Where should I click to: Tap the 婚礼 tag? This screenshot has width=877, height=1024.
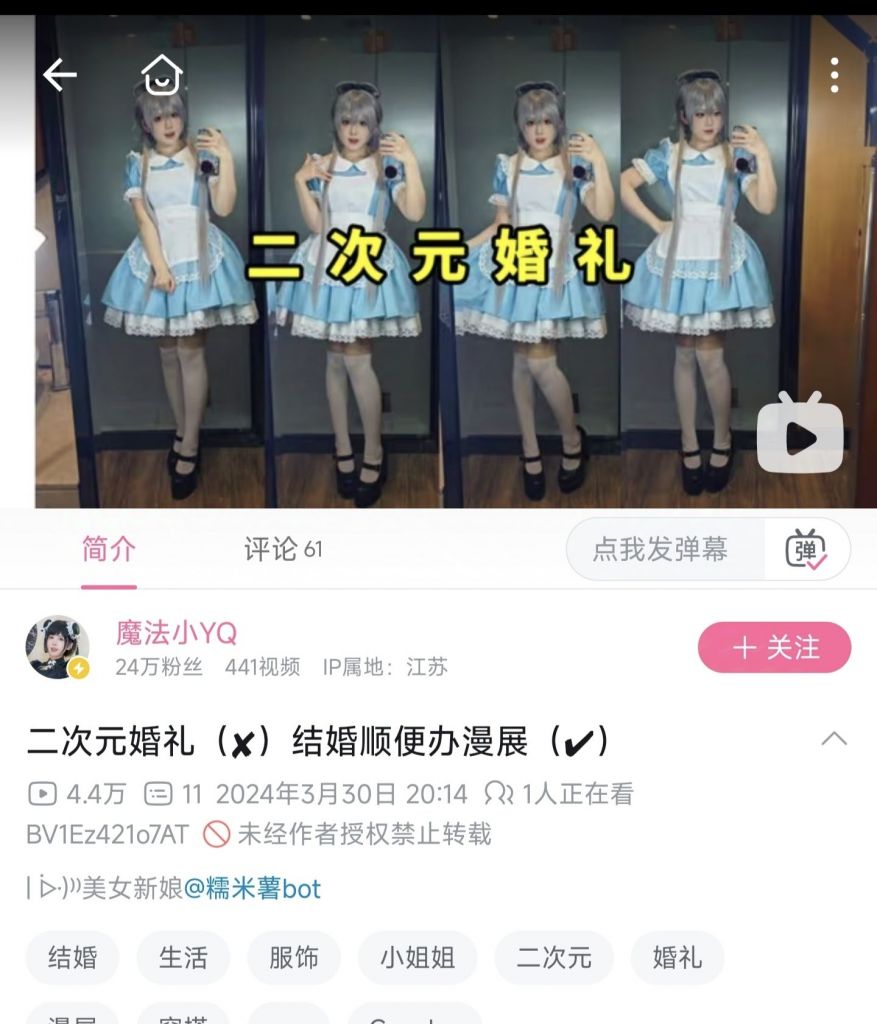[677, 958]
